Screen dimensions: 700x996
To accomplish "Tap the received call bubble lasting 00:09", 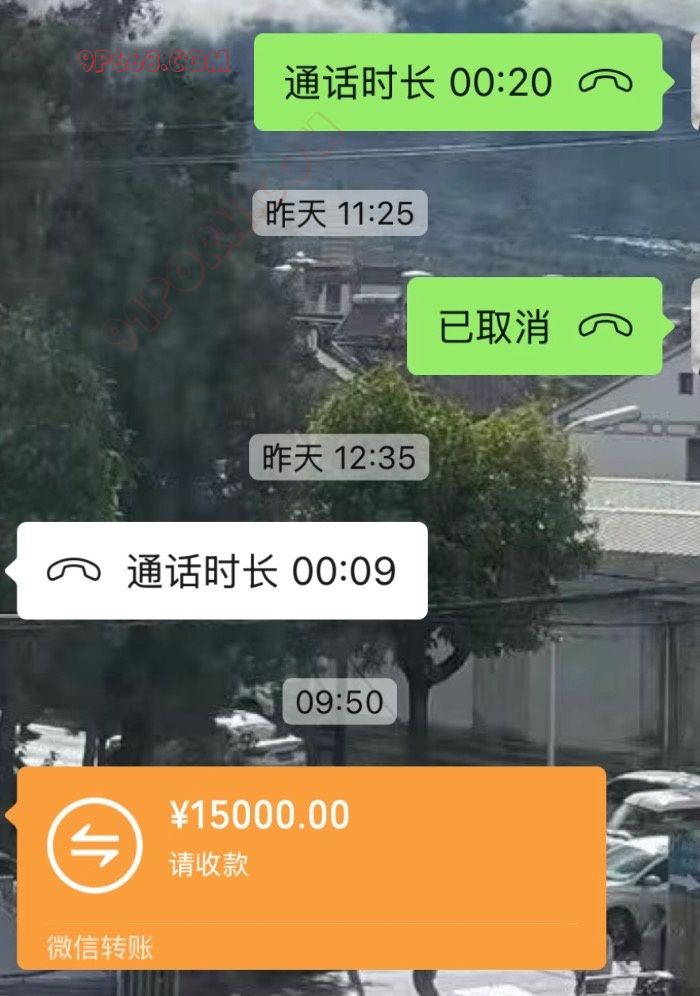I will click(x=222, y=571).
